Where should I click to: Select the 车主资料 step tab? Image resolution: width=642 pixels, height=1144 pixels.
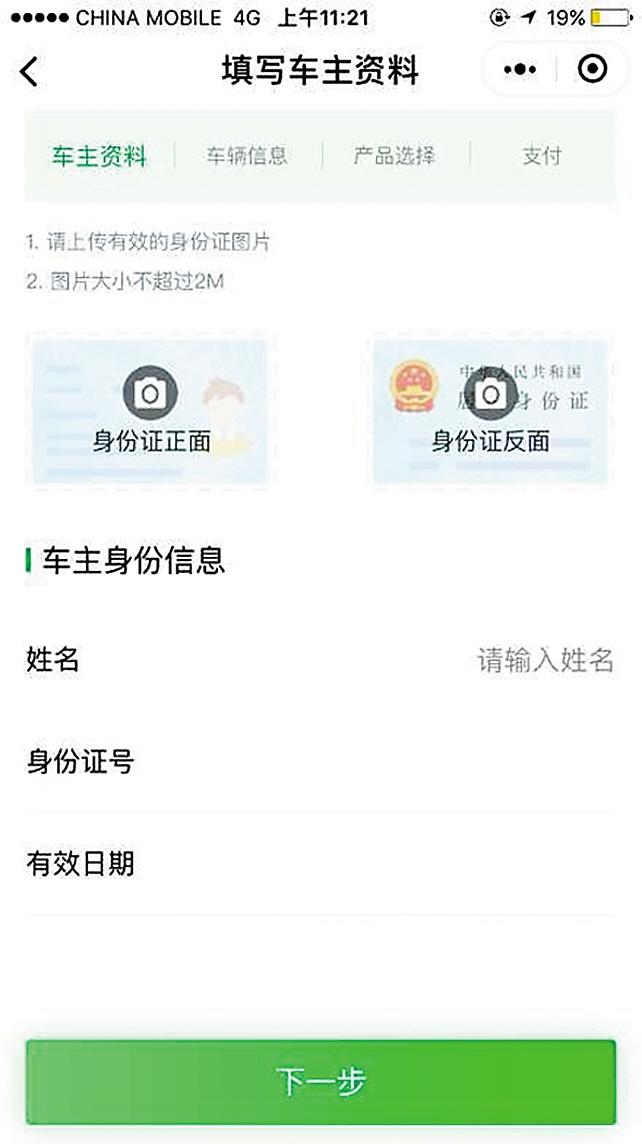99,156
